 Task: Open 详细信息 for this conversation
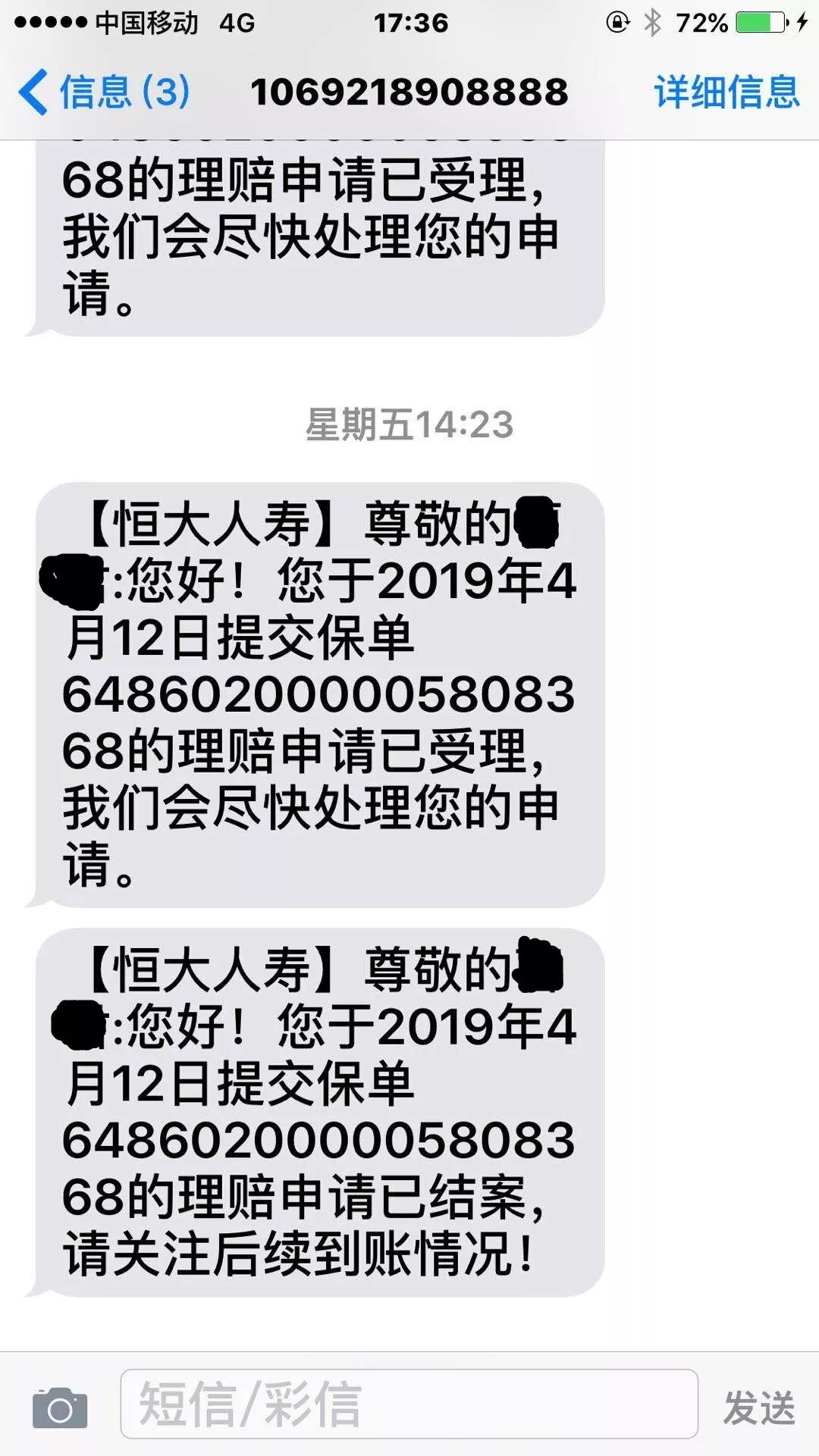726,92
